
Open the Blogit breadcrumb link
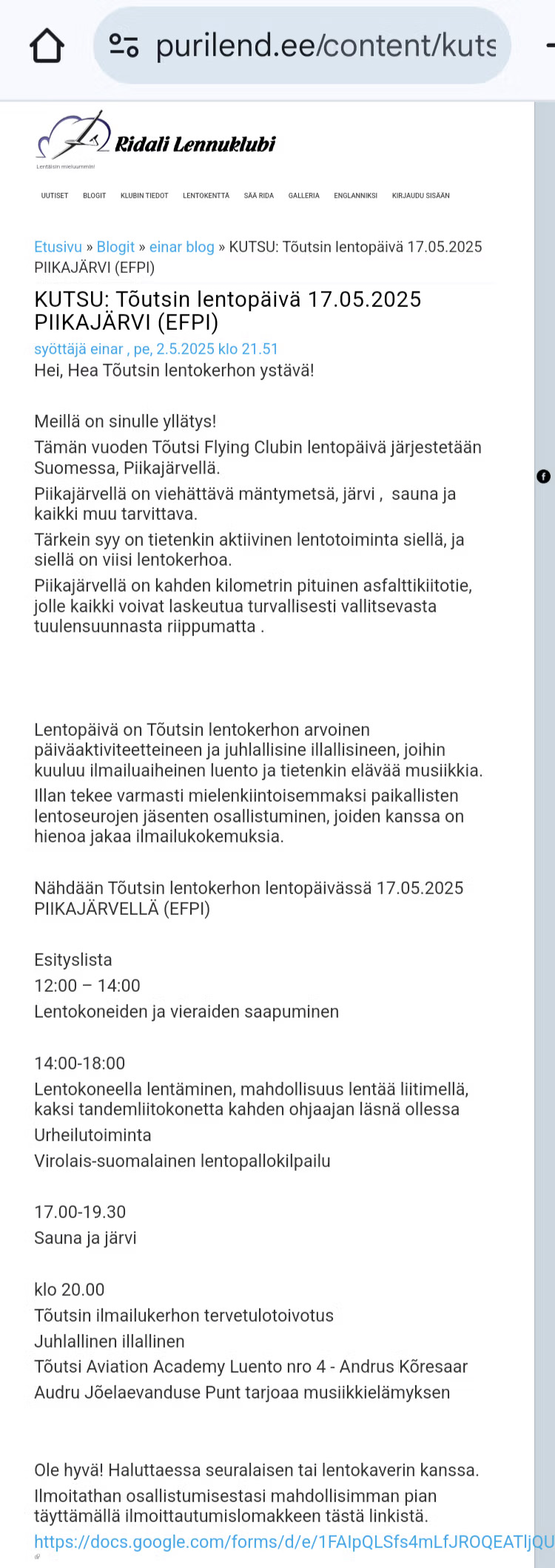(x=115, y=247)
